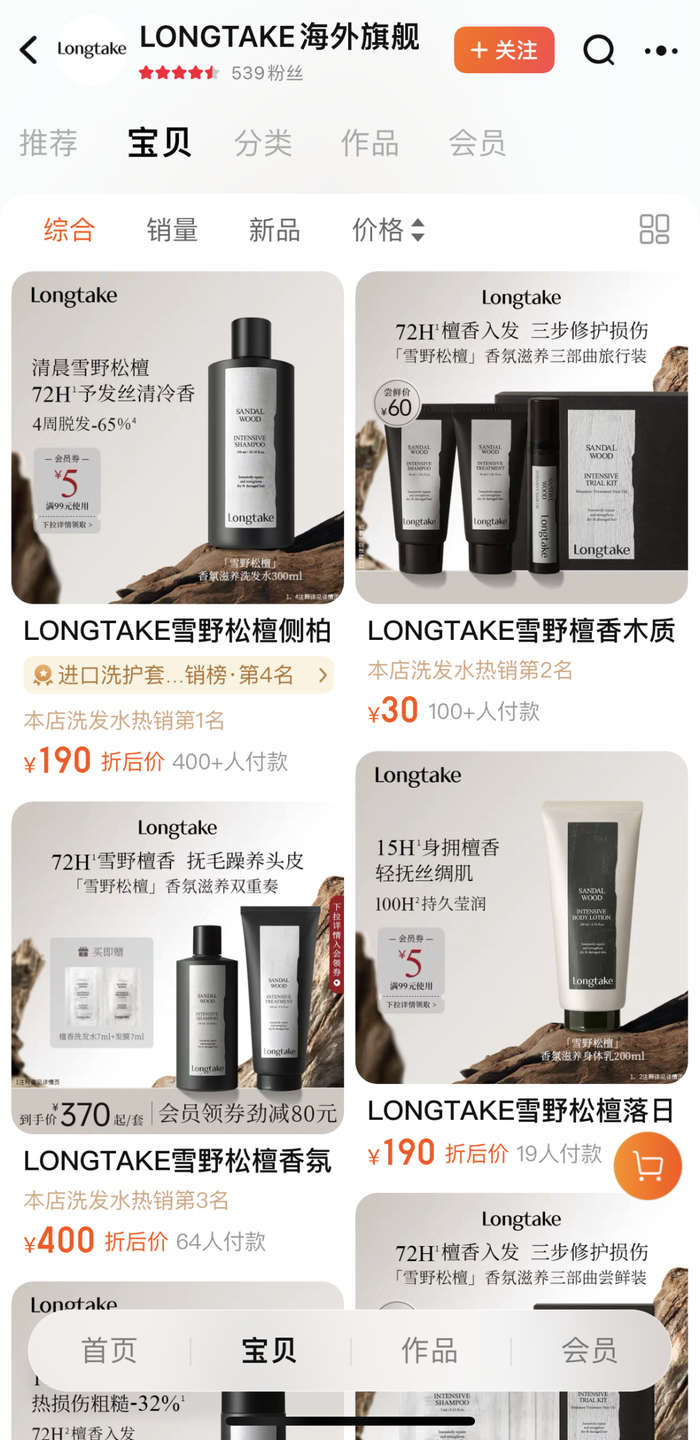
Task: Open the 会员 top tab
Action: 477,143
